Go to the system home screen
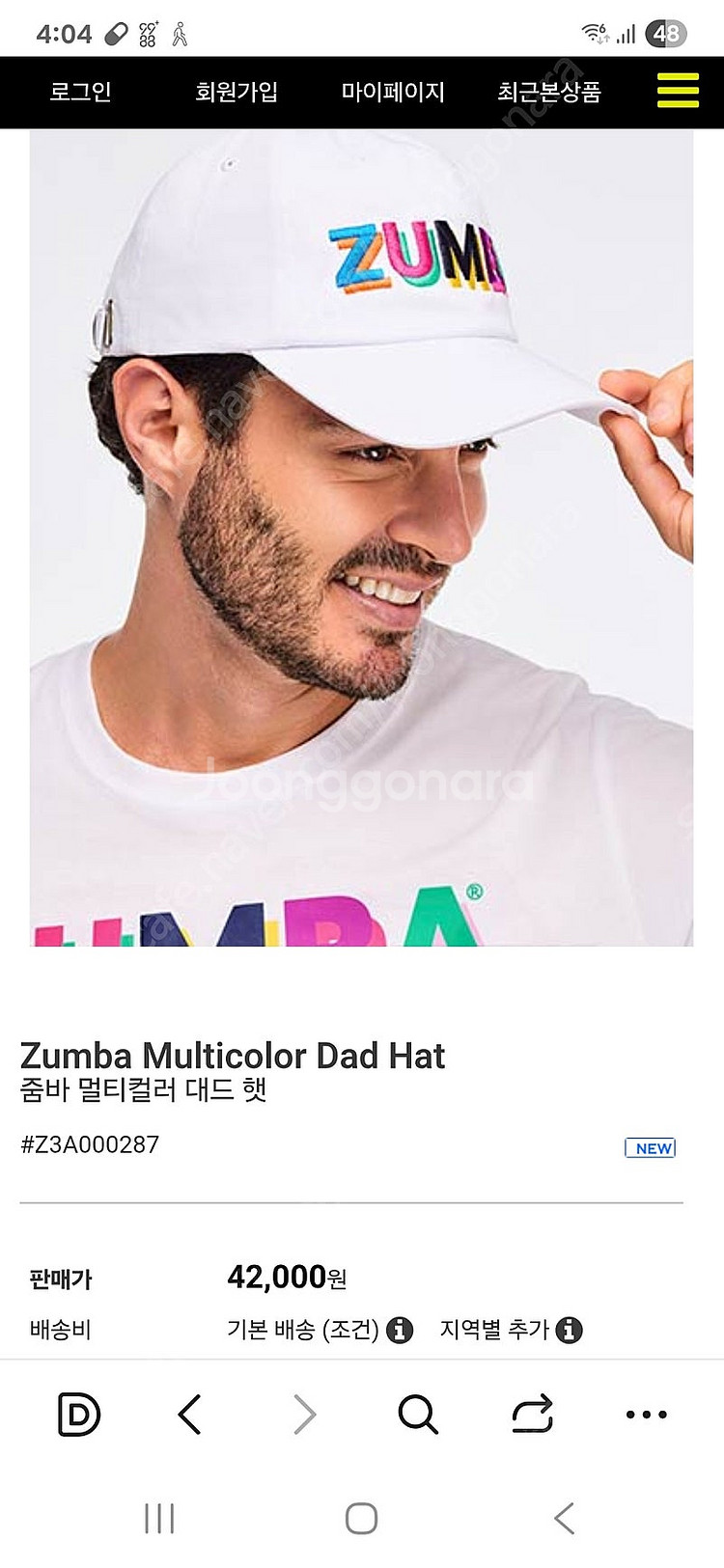 [361, 1519]
